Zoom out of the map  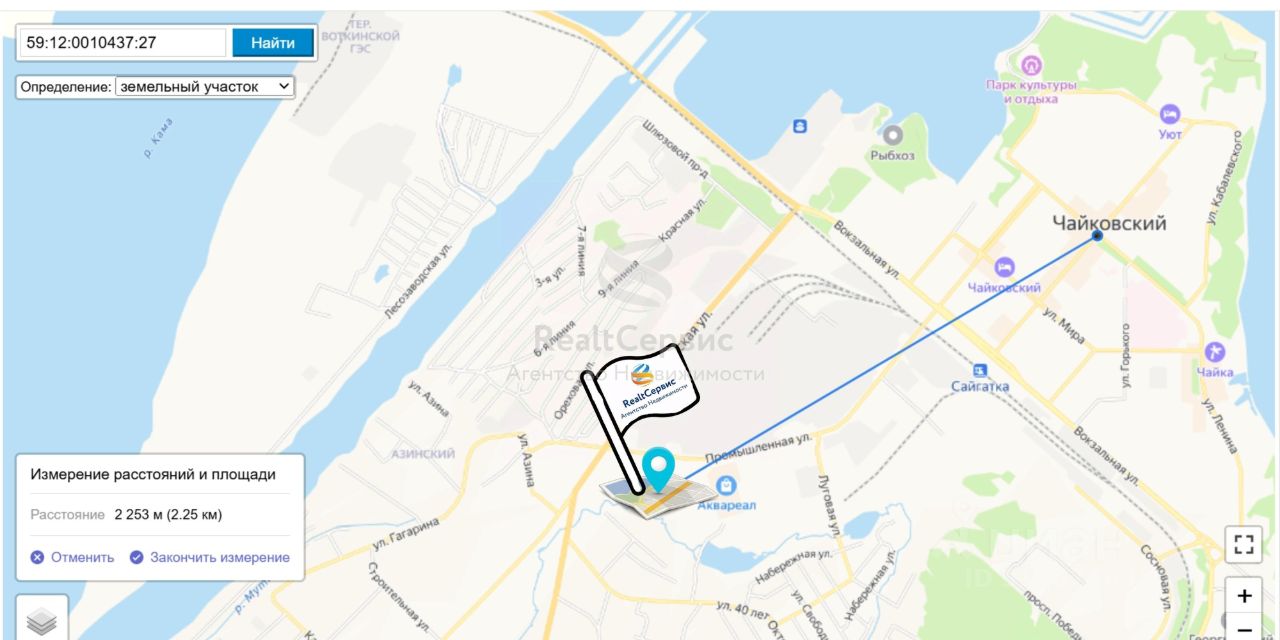[x=1244, y=630]
